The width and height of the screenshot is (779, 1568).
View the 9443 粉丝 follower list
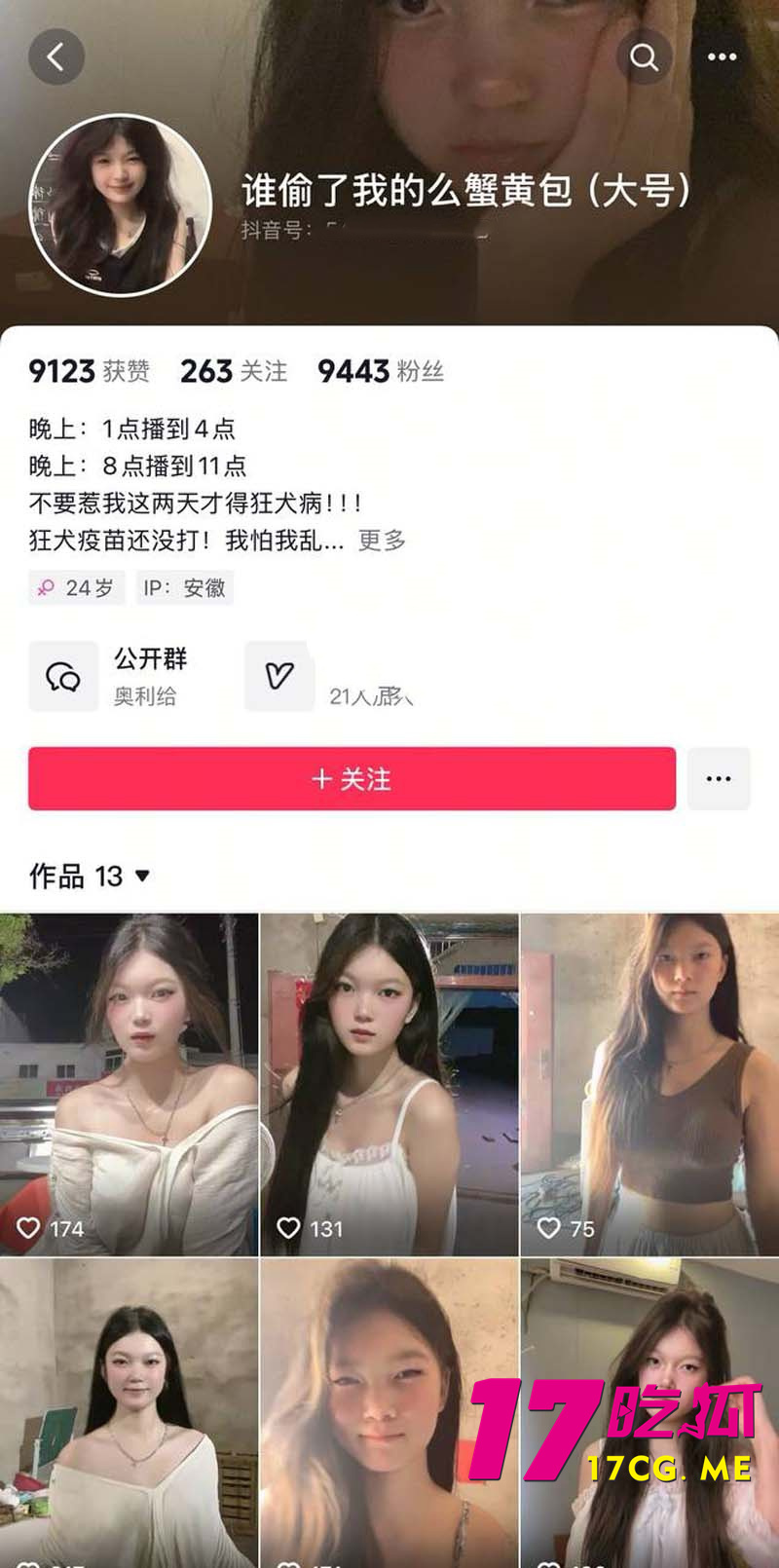379,370
